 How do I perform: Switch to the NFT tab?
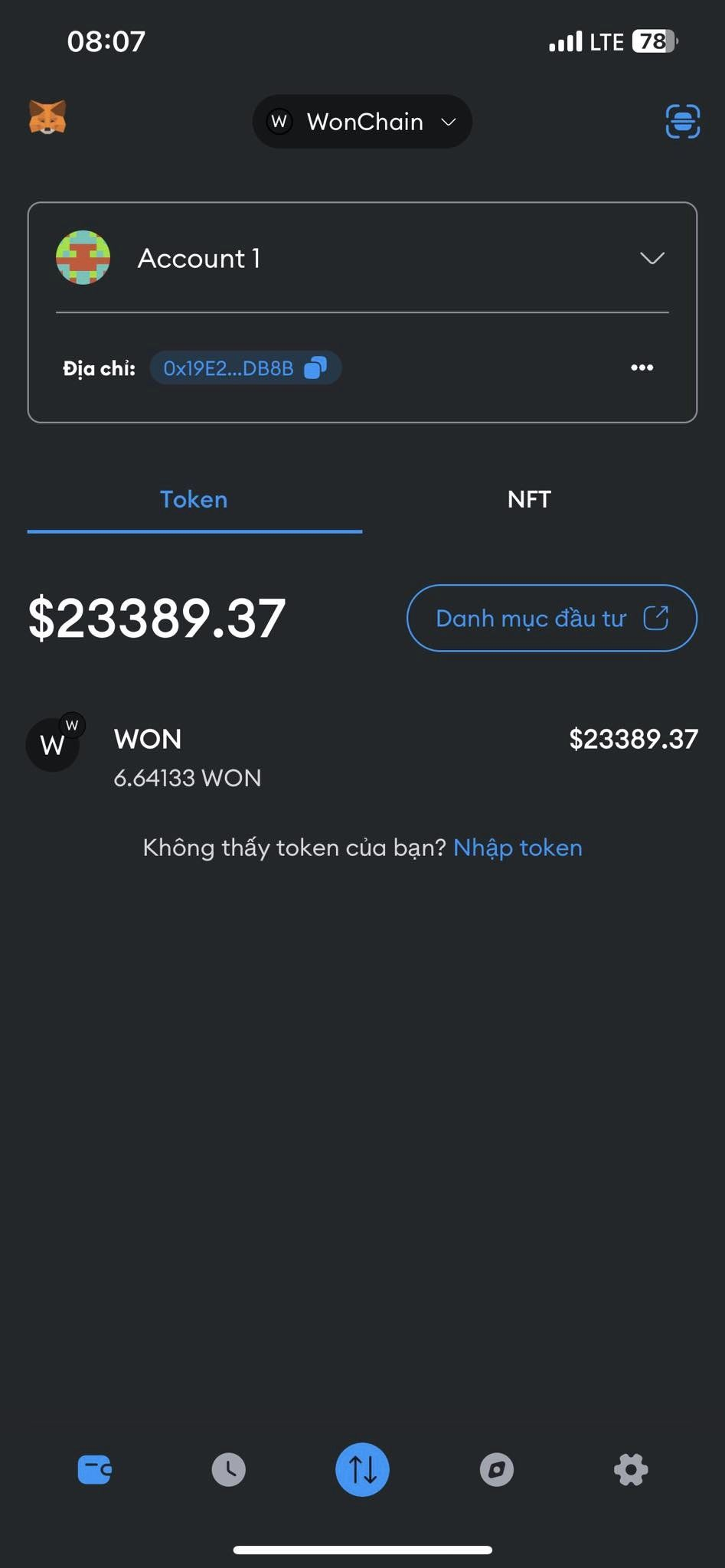click(x=529, y=500)
